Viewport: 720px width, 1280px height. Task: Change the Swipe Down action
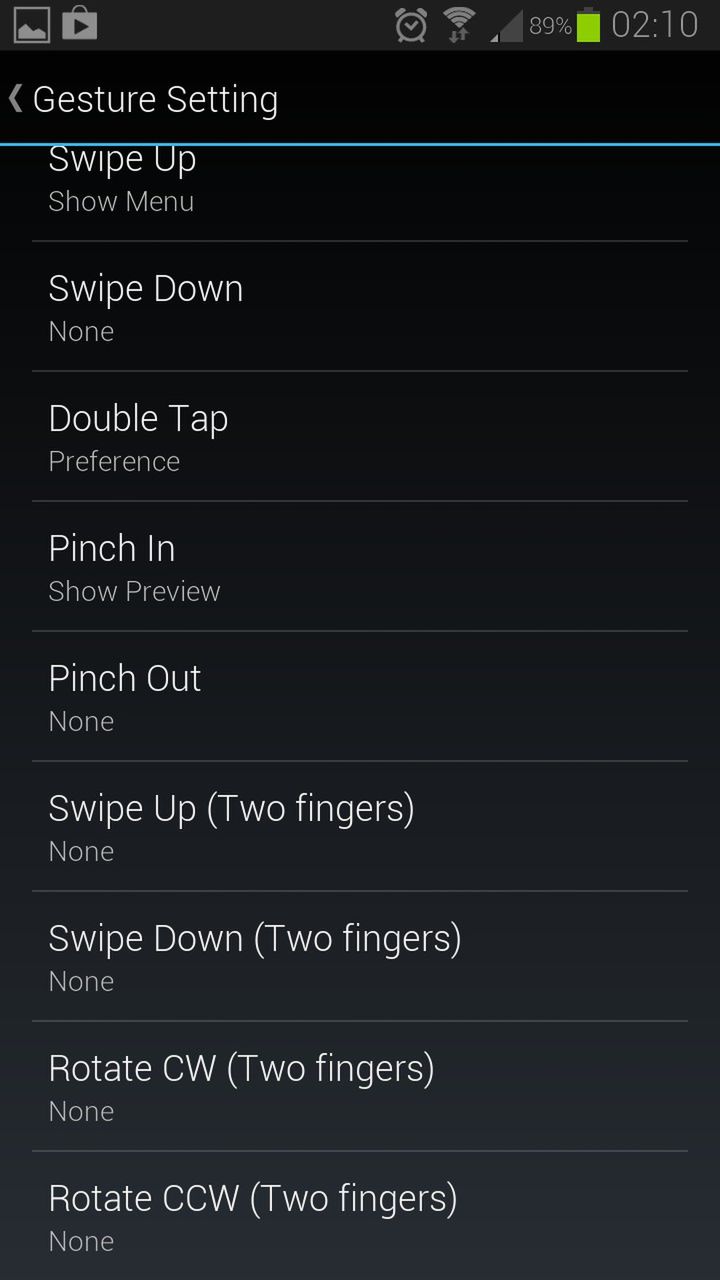(360, 307)
